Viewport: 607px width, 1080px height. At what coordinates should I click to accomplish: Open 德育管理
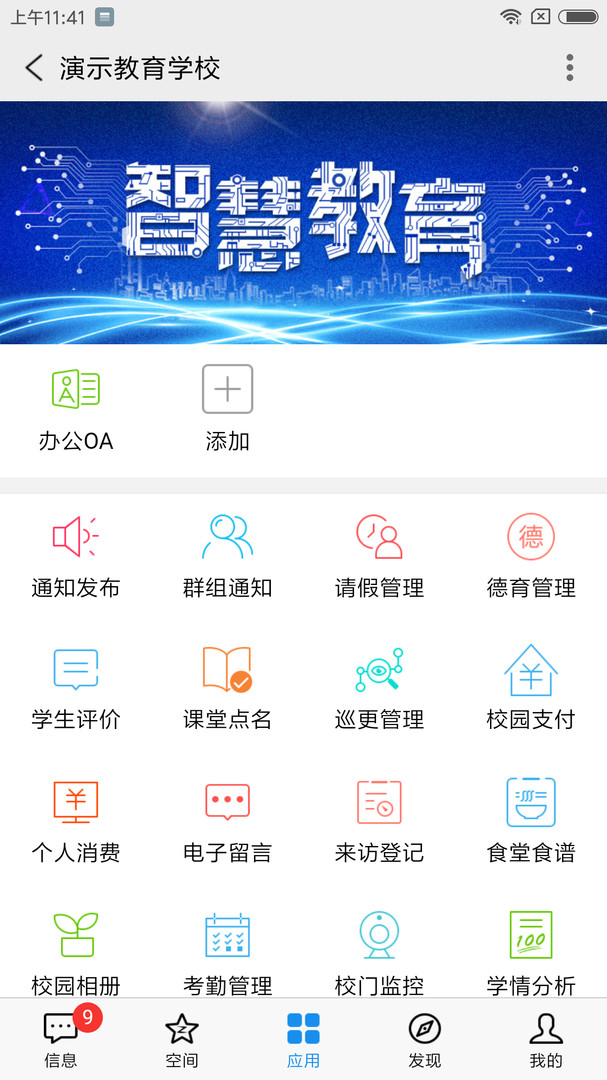[531, 555]
